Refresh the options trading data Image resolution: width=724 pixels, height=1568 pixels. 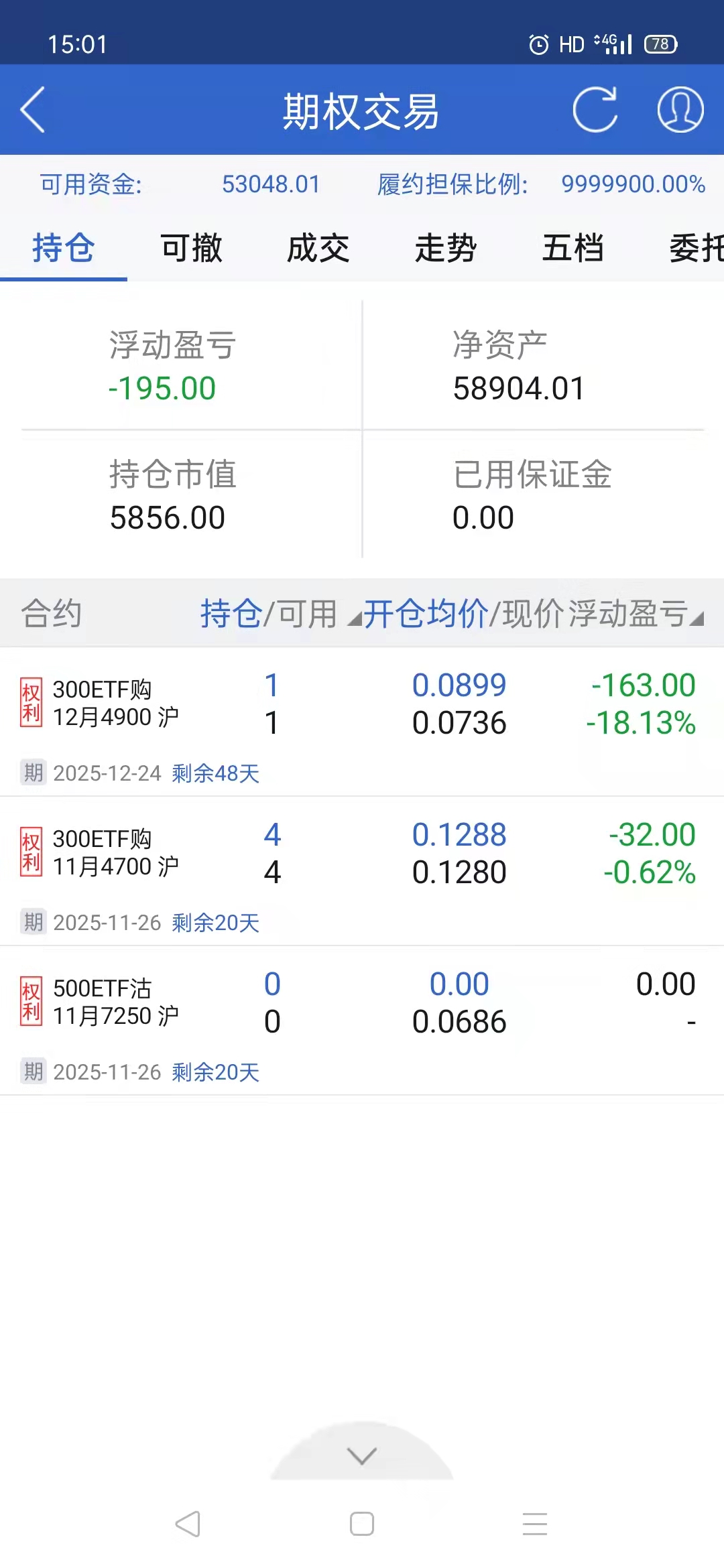595,110
